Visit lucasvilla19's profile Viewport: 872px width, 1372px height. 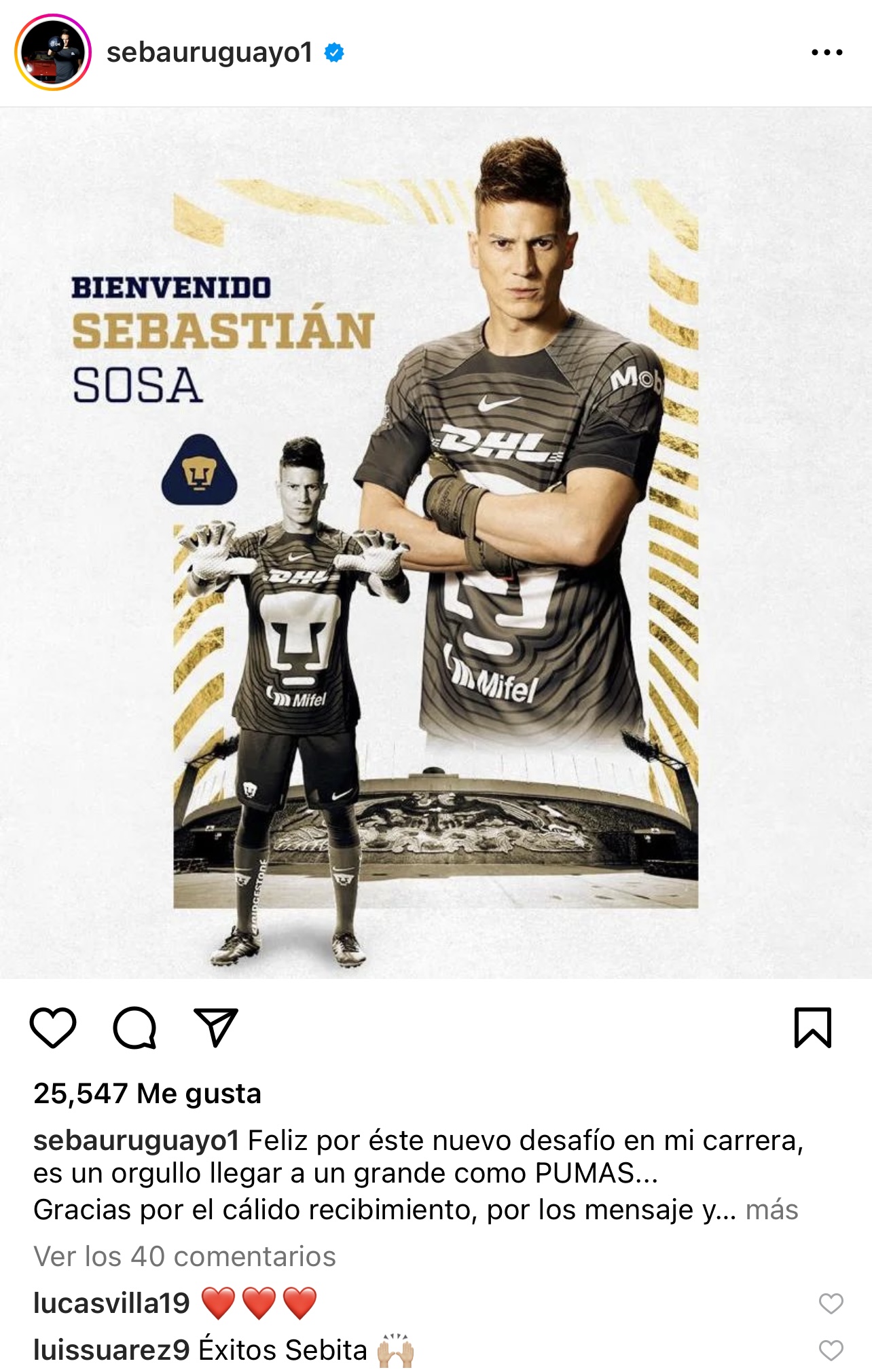pyautogui.click(x=111, y=1303)
